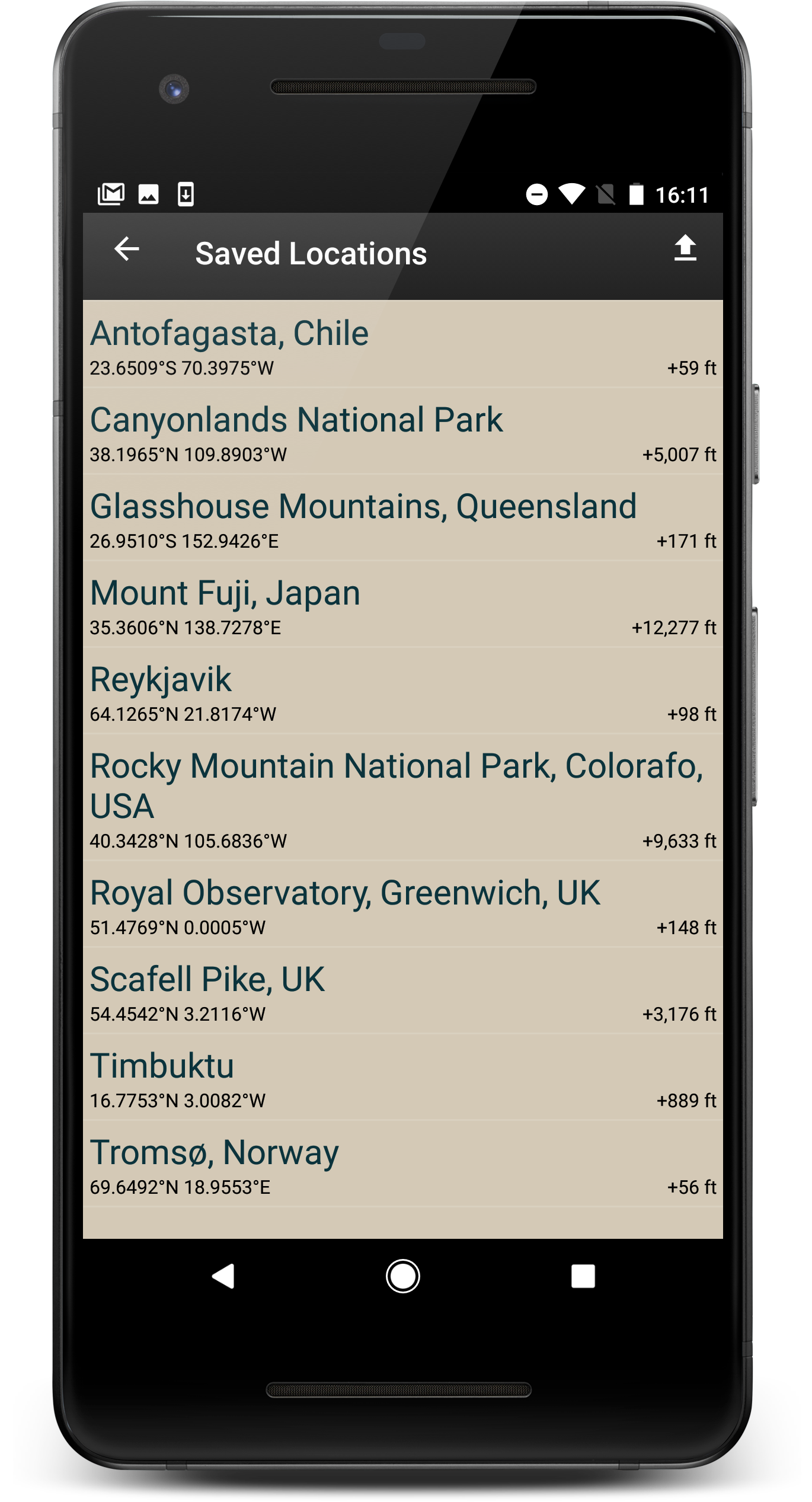Image resolution: width=812 pixels, height=1502 pixels.
Task: Go back using the app bar arrow
Action: tap(127, 248)
